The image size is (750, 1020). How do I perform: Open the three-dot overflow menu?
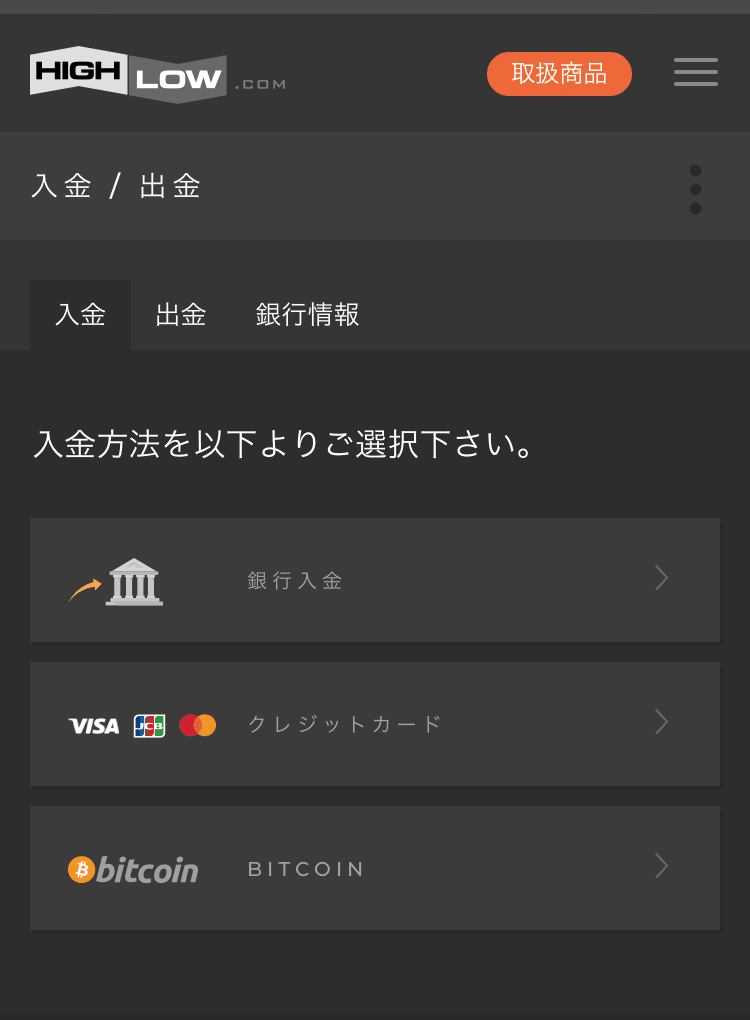pyautogui.click(x=695, y=189)
